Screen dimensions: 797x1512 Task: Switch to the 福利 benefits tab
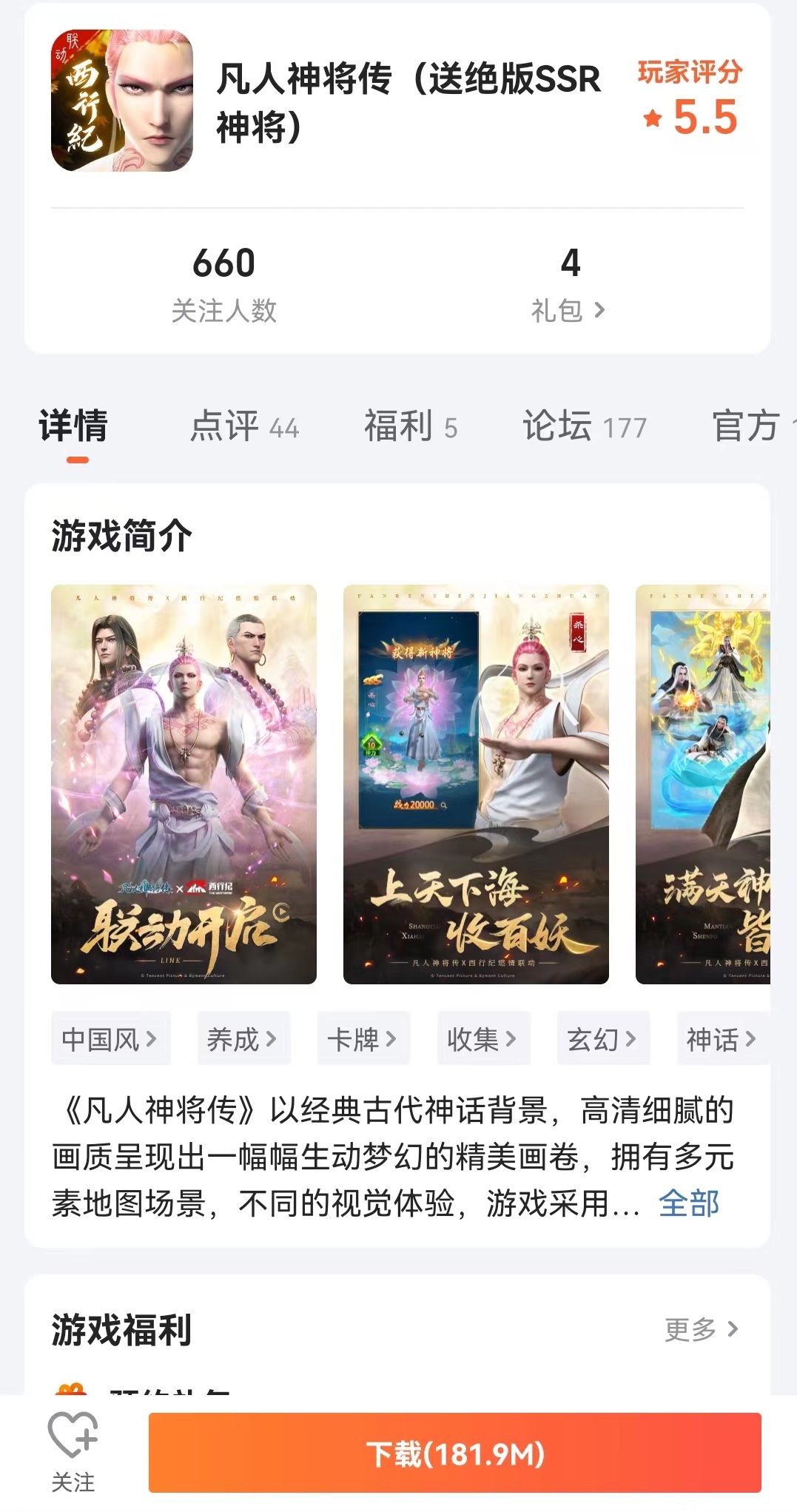411,427
